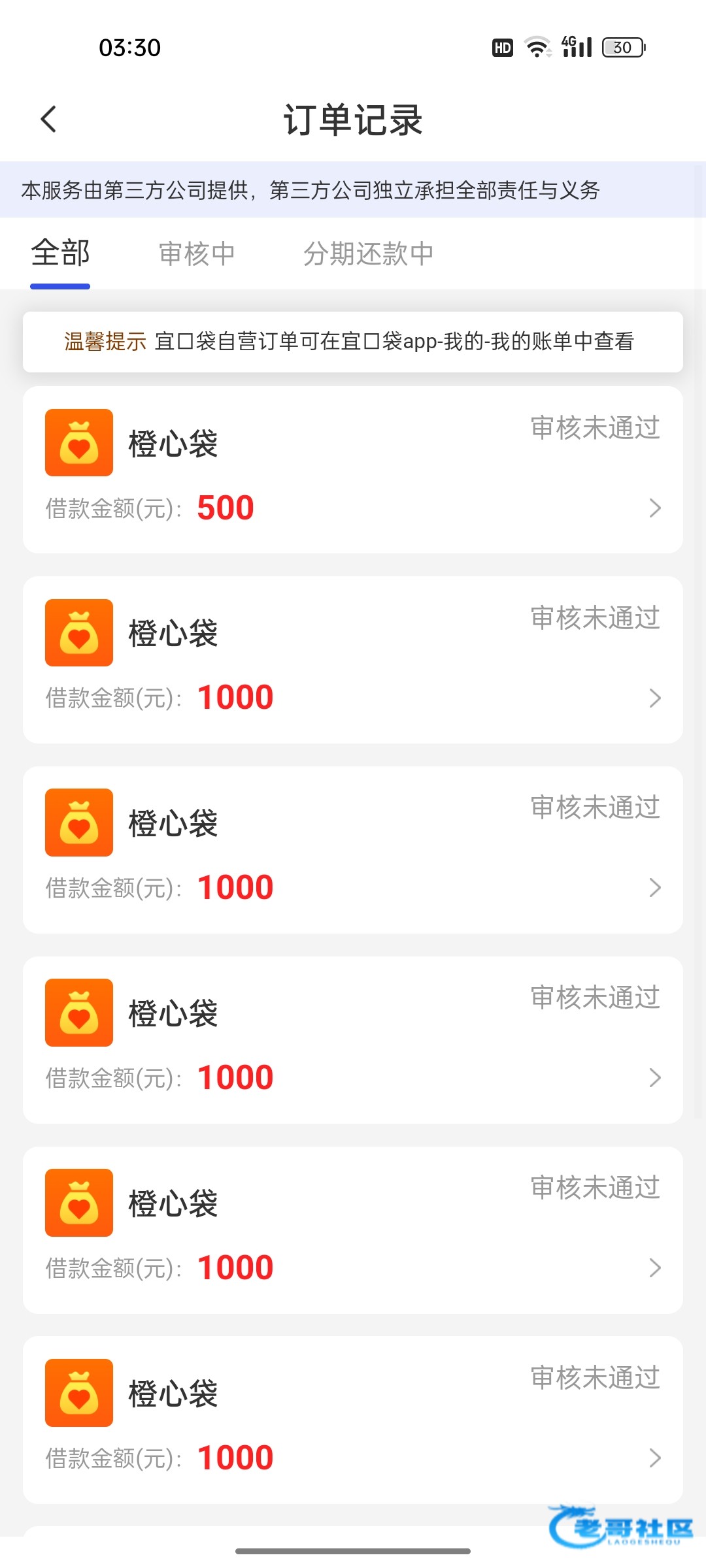The width and height of the screenshot is (706, 1568).
Task: Select the 全部 tab
Action: (60, 253)
